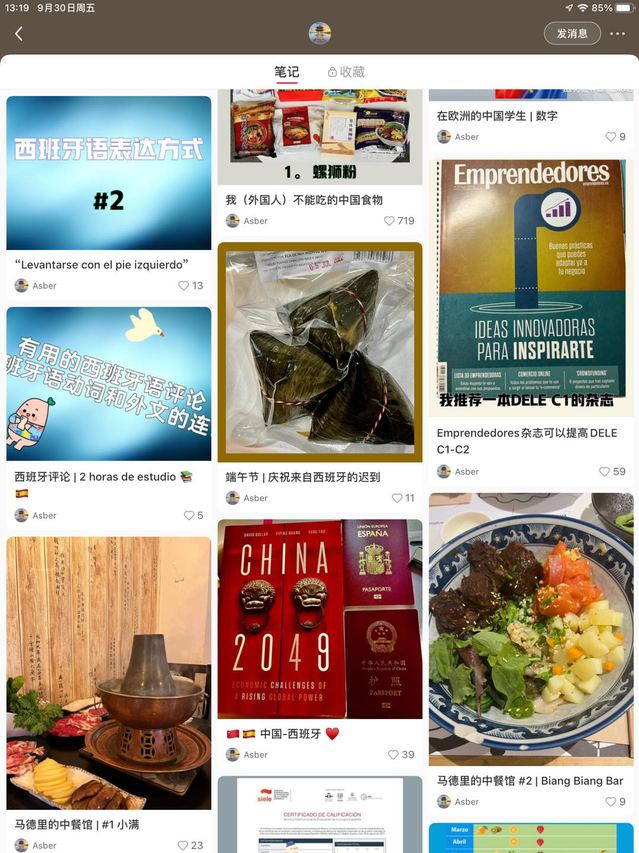
Task: Open the three-dot overflow menu
Action: 617,33
